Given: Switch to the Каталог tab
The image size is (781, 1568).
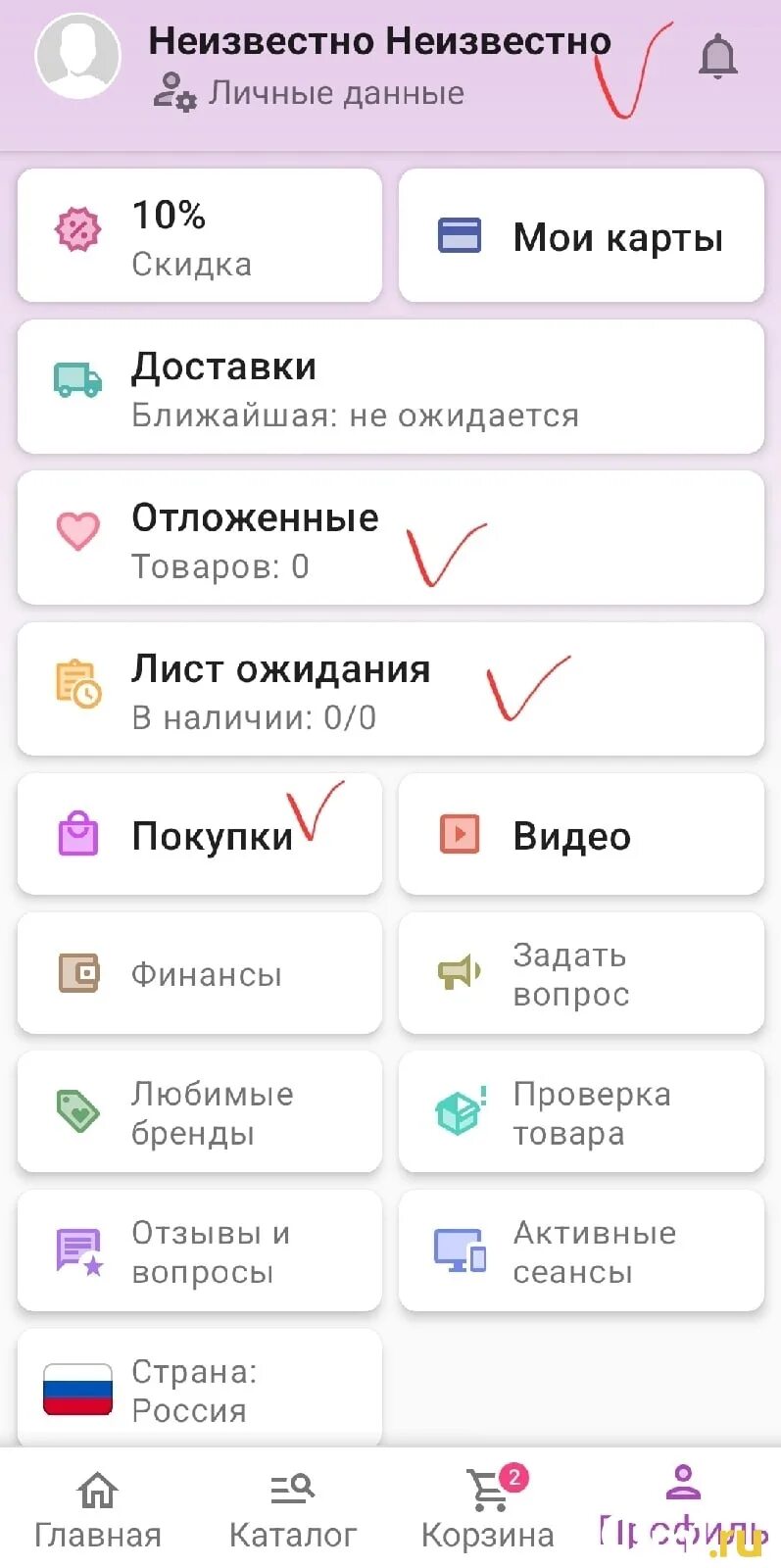Looking at the screenshot, I should pyautogui.click(x=292, y=1510).
